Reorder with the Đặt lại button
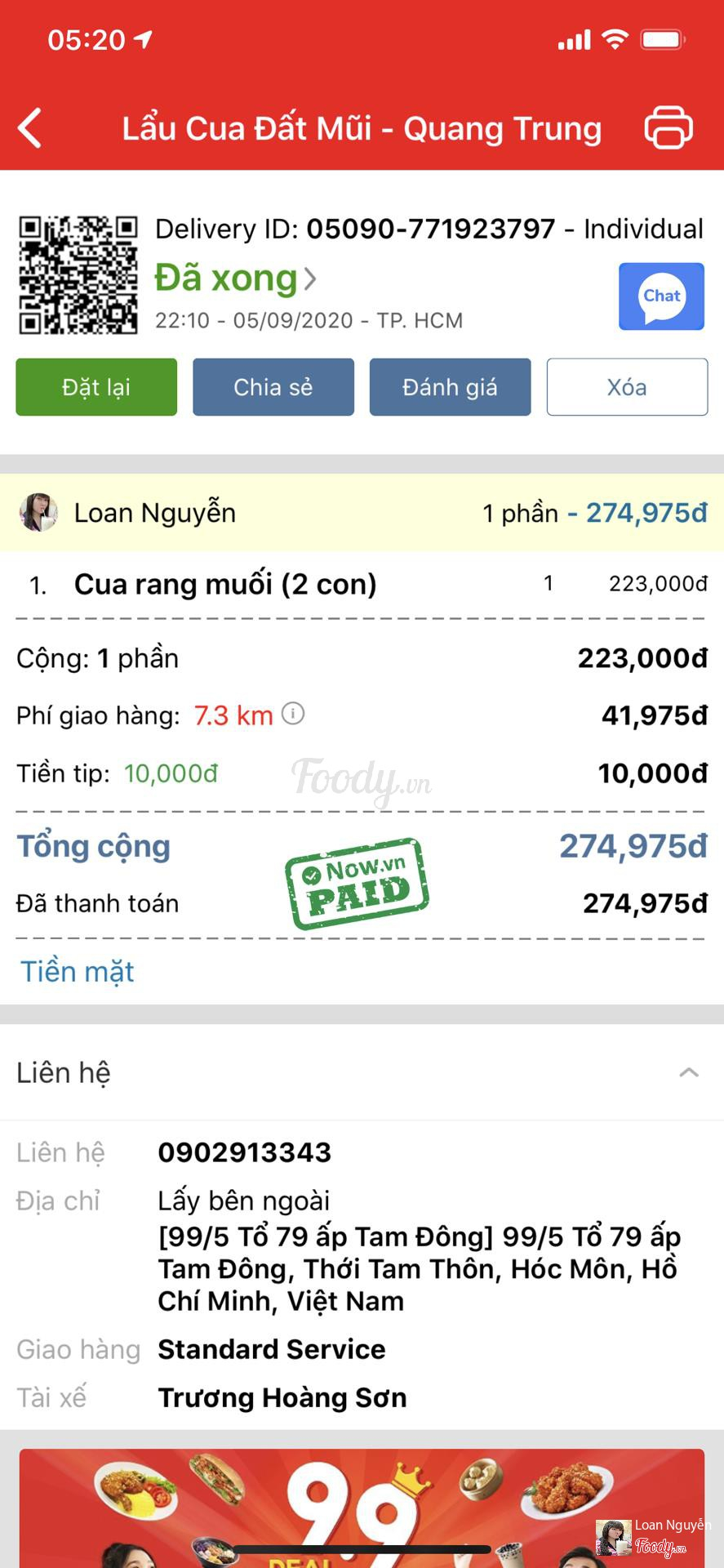724x1568 pixels. pyautogui.click(x=96, y=387)
